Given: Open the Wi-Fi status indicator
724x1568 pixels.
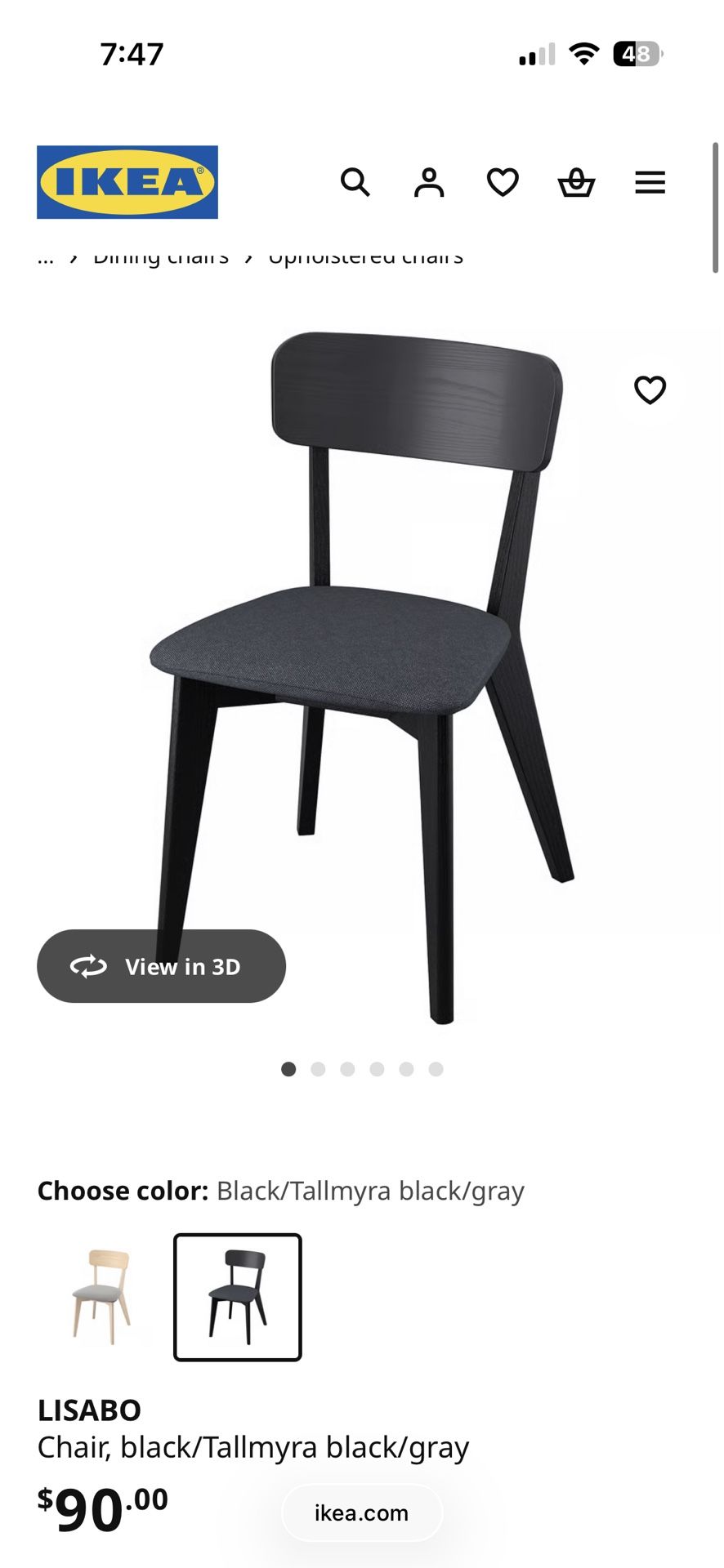Looking at the screenshot, I should coord(582,54).
